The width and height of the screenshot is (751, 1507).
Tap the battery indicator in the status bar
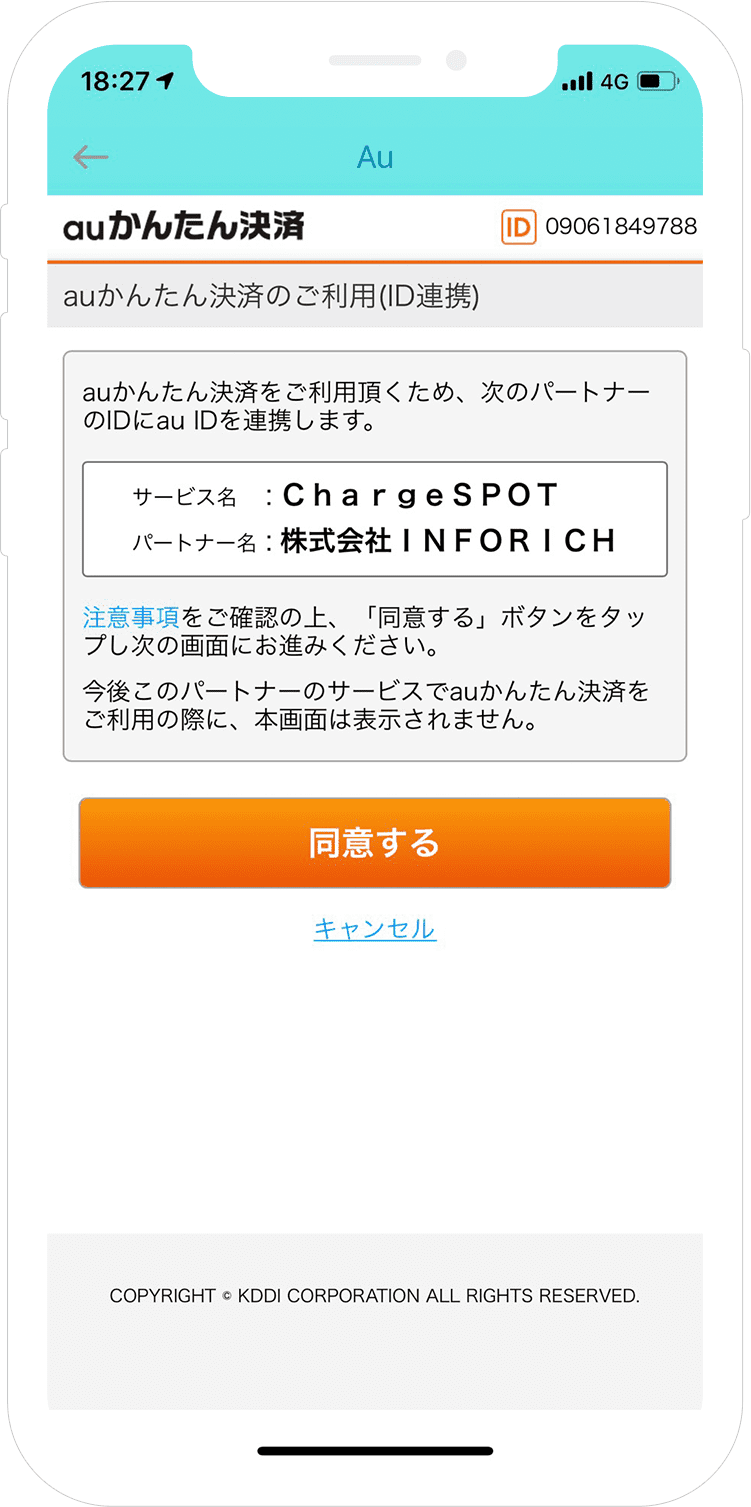655,82
